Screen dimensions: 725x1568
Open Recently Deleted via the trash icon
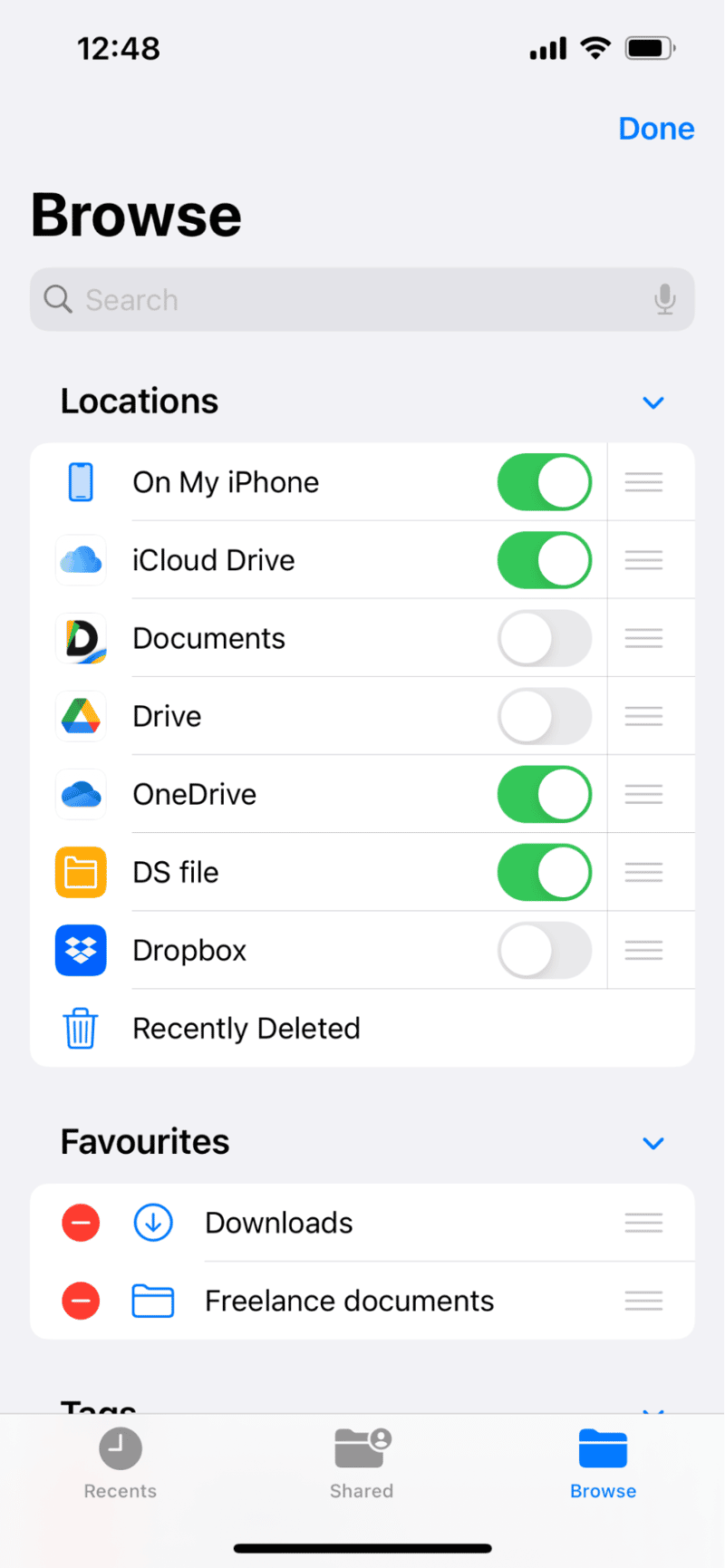[81, 1028]
